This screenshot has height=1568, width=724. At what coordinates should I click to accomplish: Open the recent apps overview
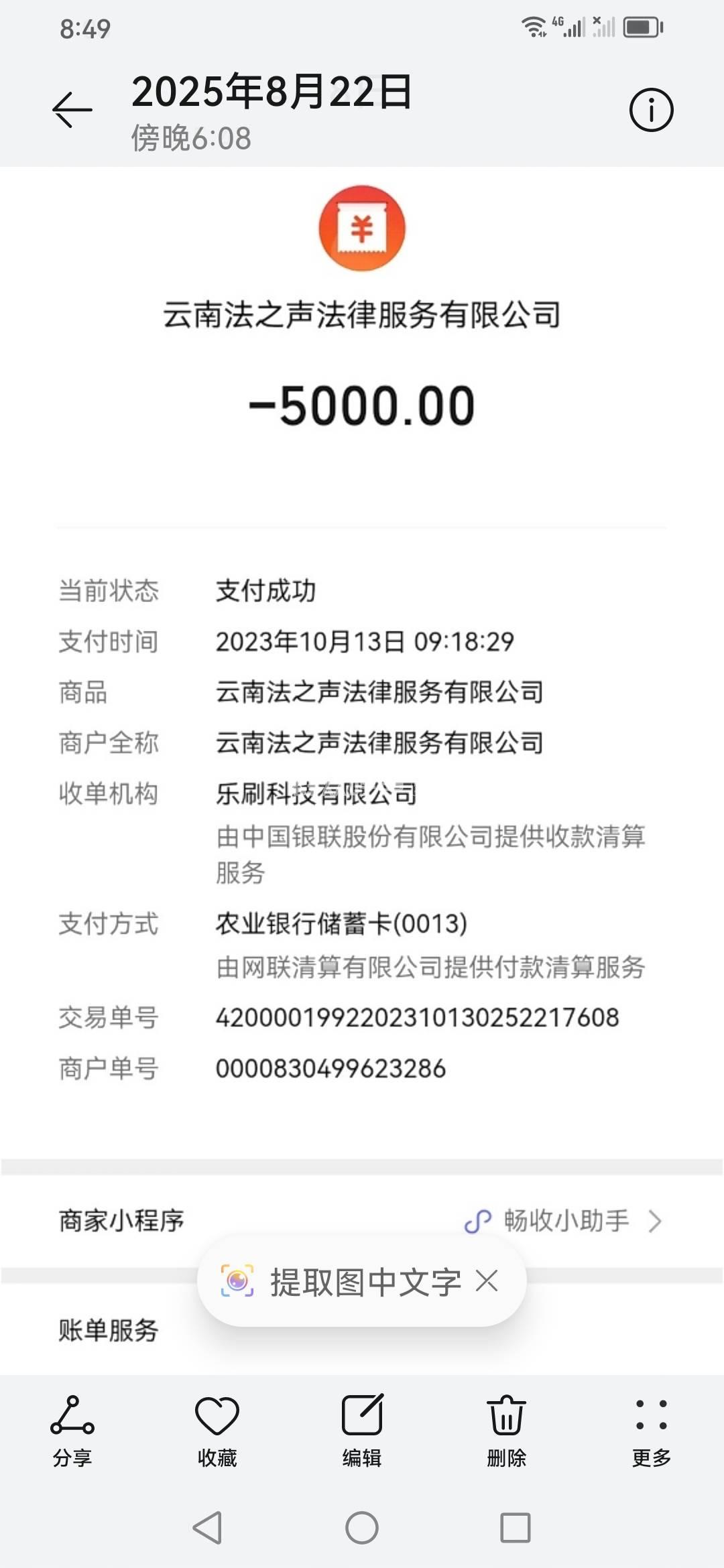coord(516,1528)
